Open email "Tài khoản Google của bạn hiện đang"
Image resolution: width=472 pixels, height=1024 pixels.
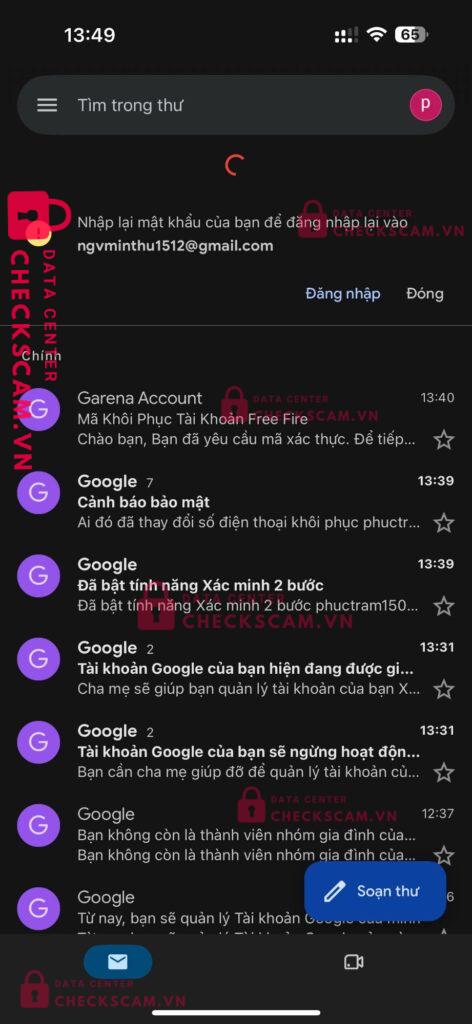point(235,668)
